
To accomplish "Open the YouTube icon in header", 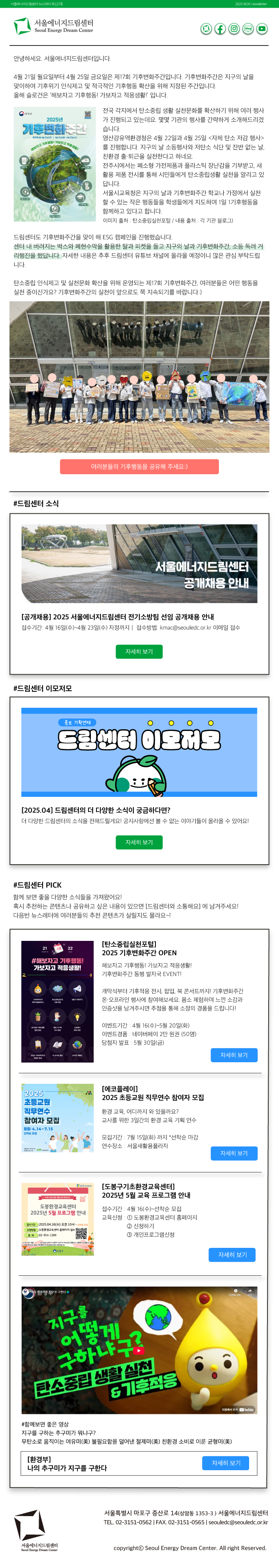I will coord(262,29).
